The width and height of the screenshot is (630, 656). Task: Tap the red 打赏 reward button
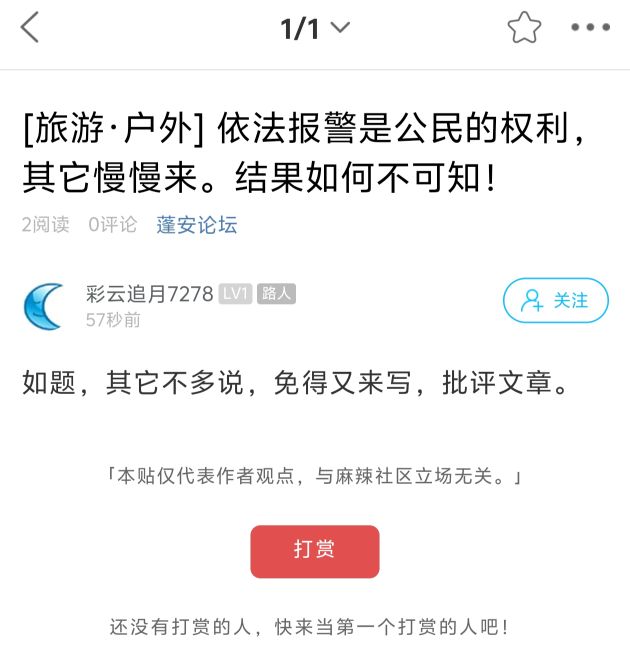coord(315,551)
